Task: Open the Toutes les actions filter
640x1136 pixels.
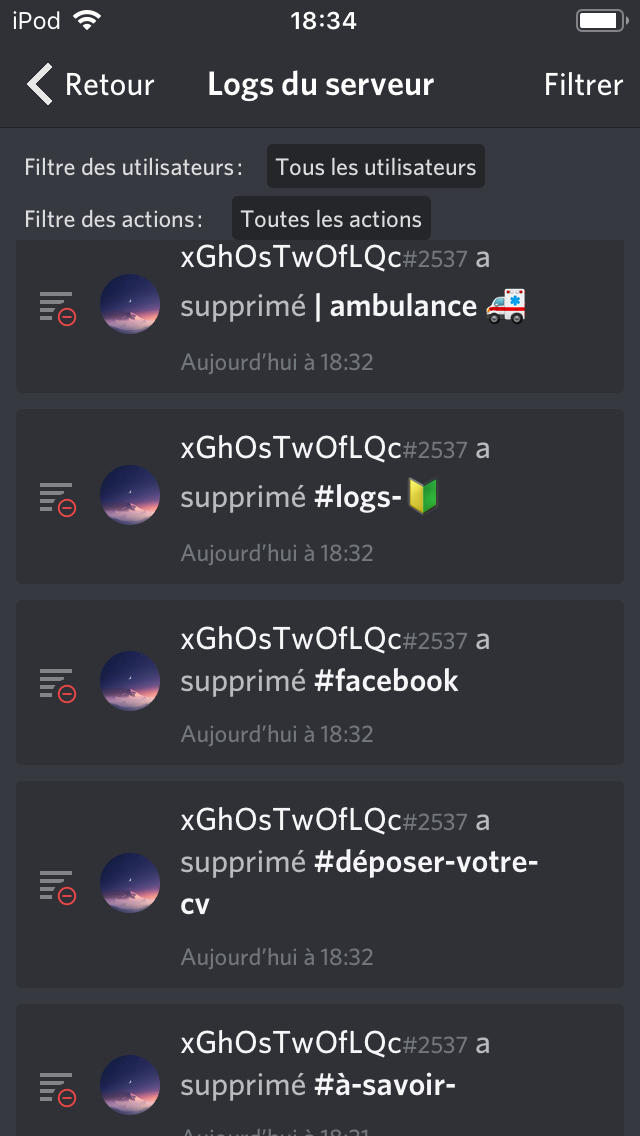Action: point(331,219)
